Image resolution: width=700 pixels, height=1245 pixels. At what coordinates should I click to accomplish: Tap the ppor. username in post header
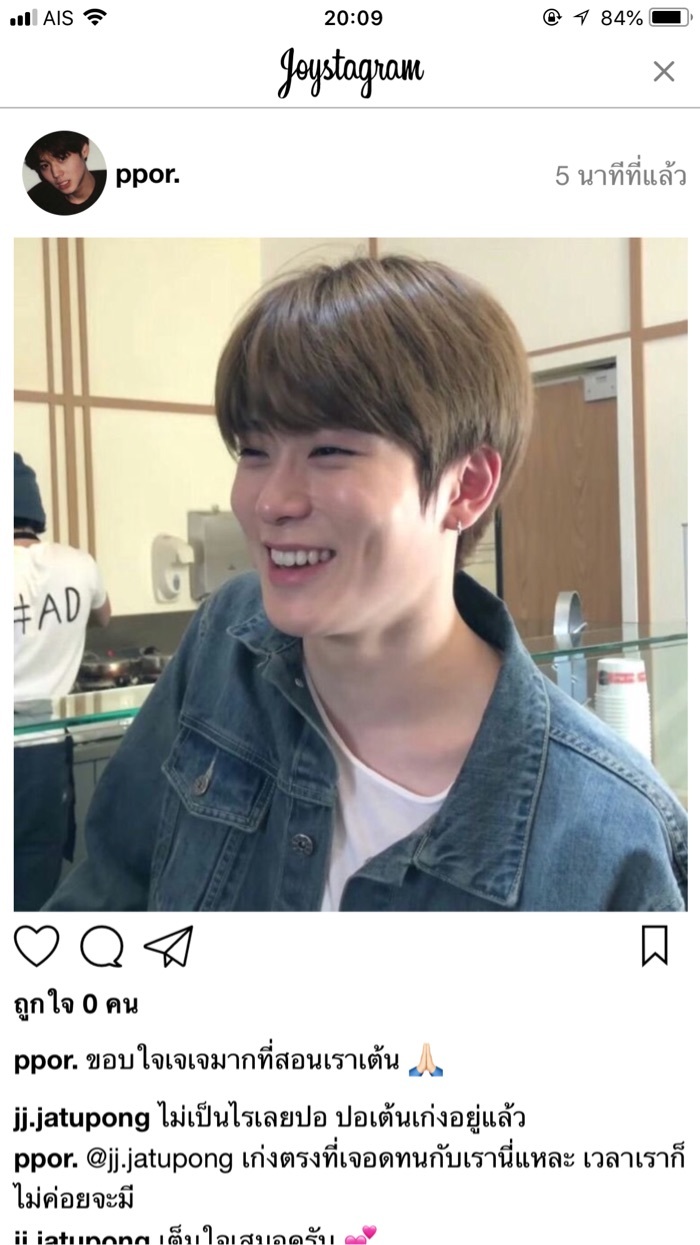(x=148, y=174)
